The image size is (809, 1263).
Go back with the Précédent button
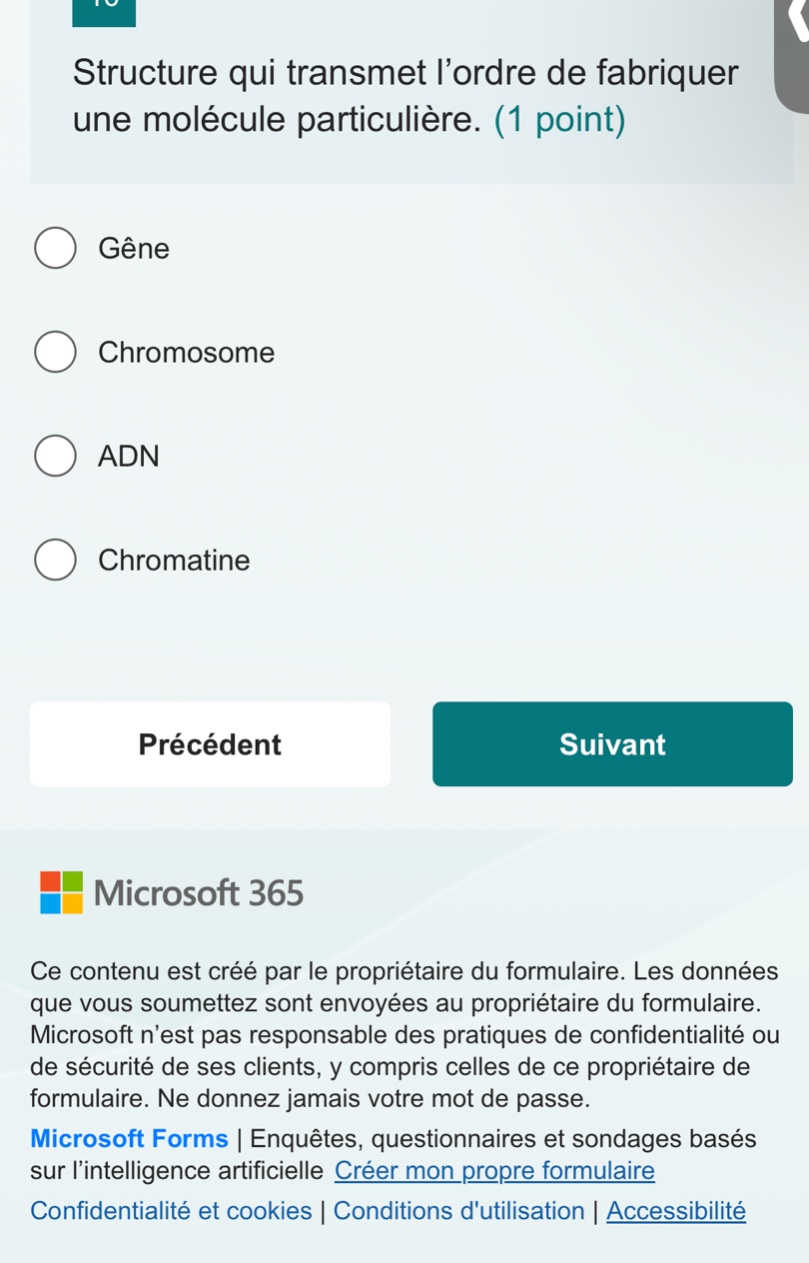[x=210, y=744]
